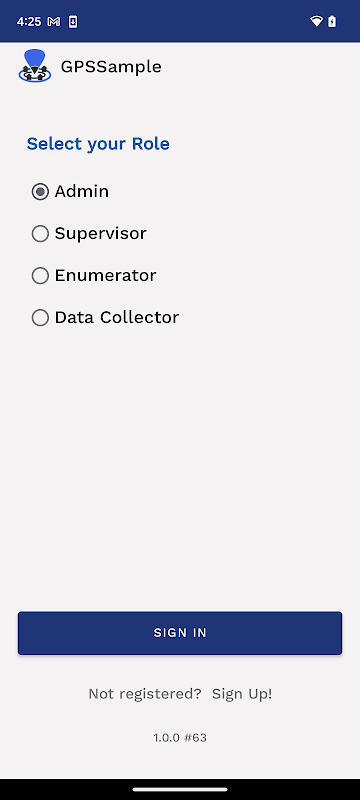
Task: Pick the Enumerator radio button
Action: [94, 276]
